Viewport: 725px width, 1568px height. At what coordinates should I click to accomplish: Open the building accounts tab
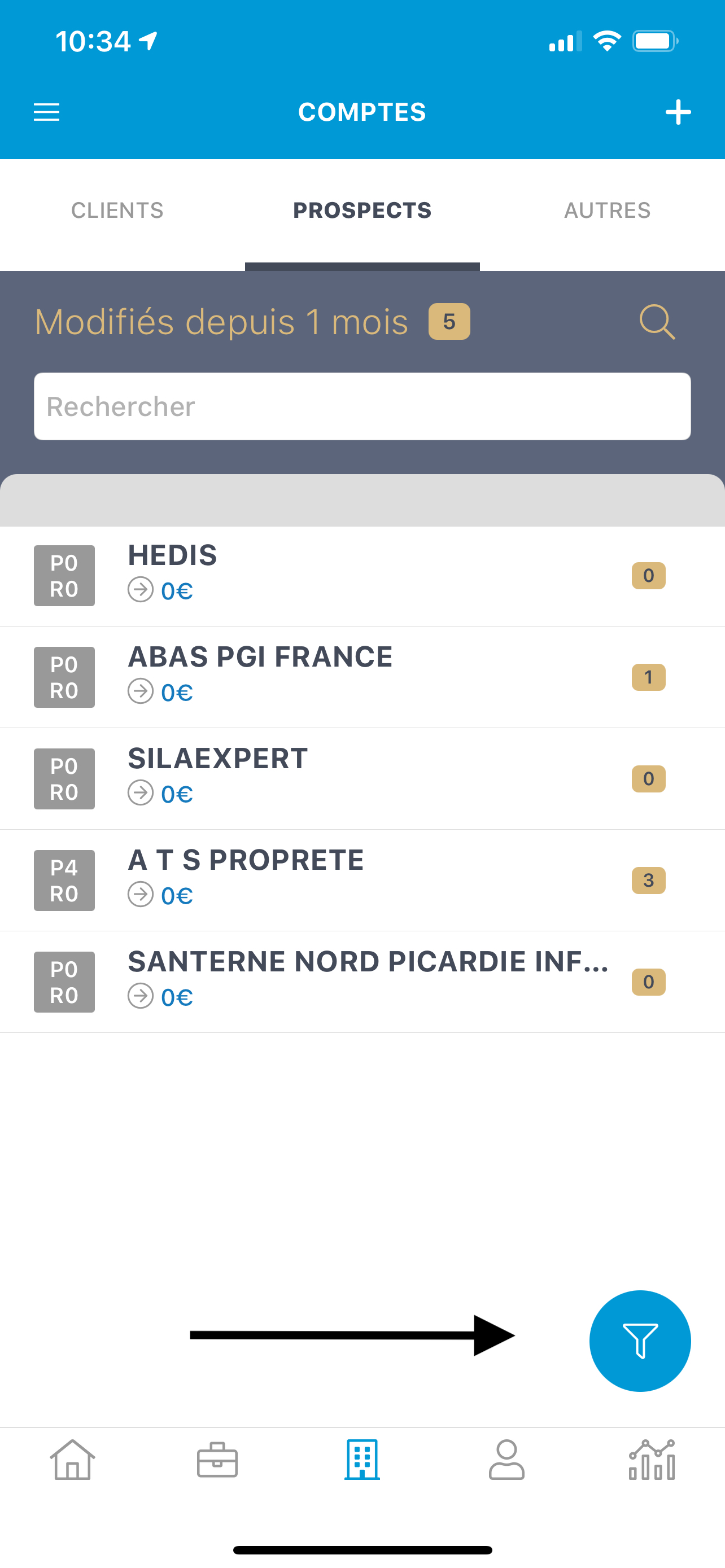362,1460
